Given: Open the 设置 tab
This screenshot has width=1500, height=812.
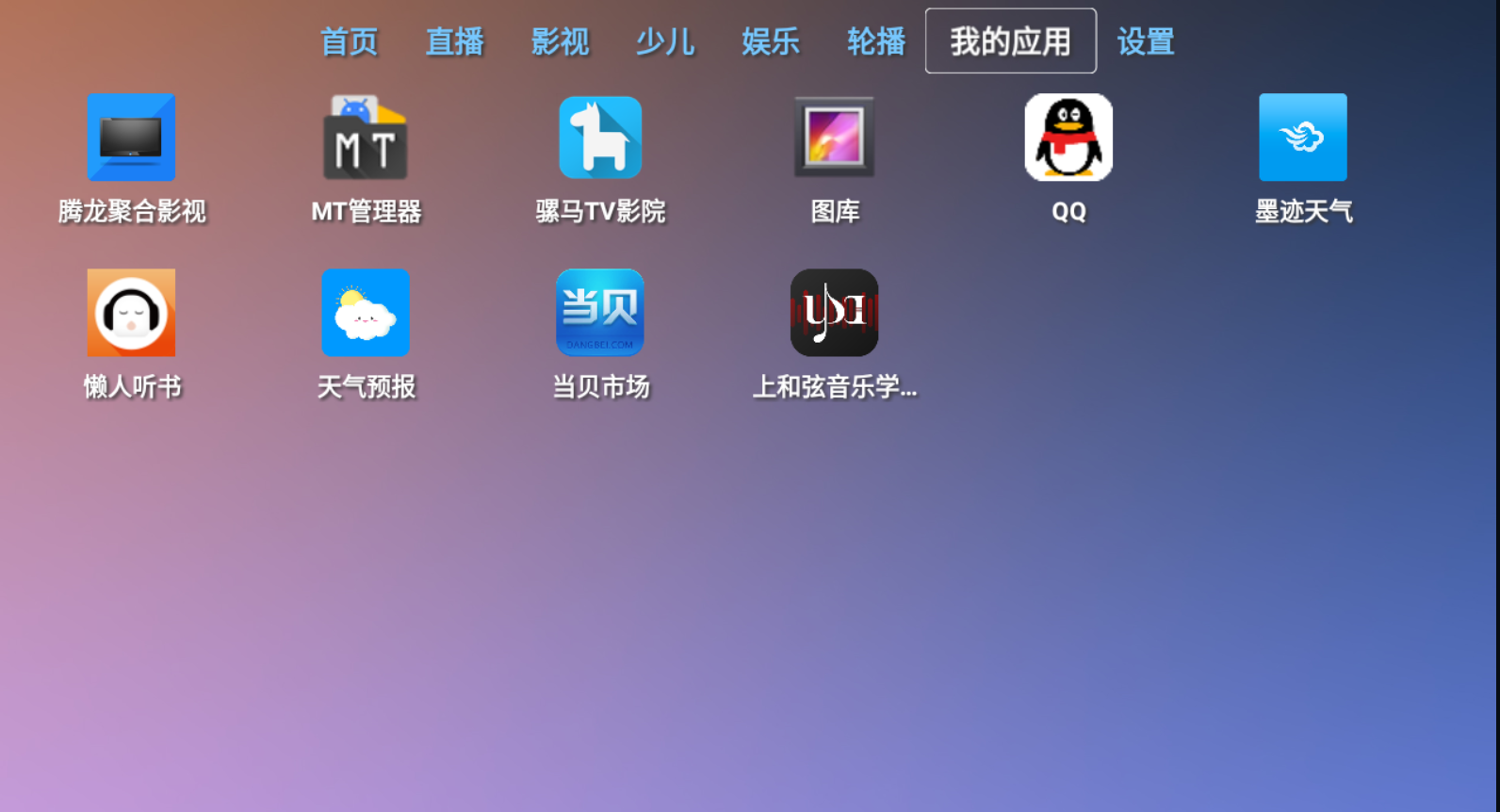Looking at the screenshot, I should click(1146, 41).
